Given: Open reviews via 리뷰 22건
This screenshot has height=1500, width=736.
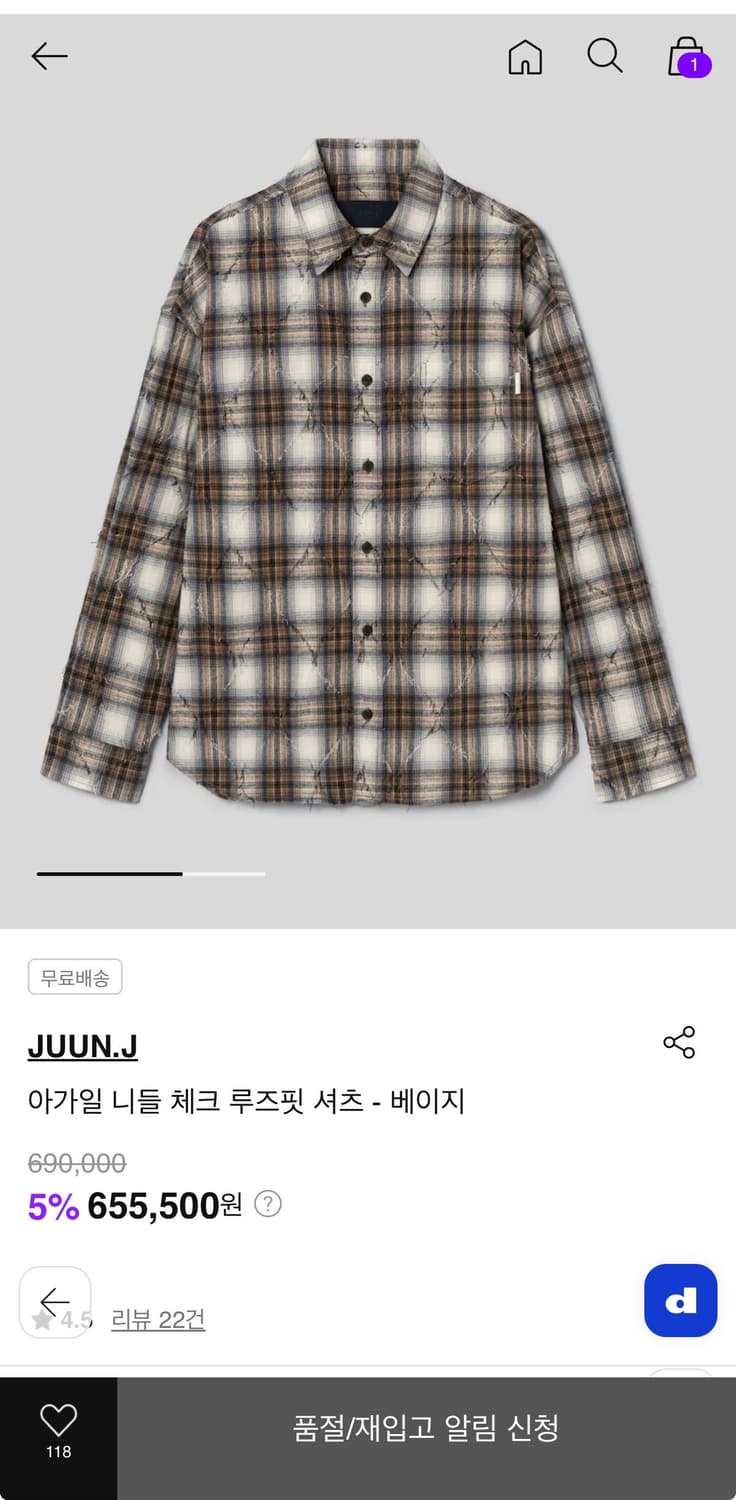Looking at the screenshot, I should [x=159, y=1320].
